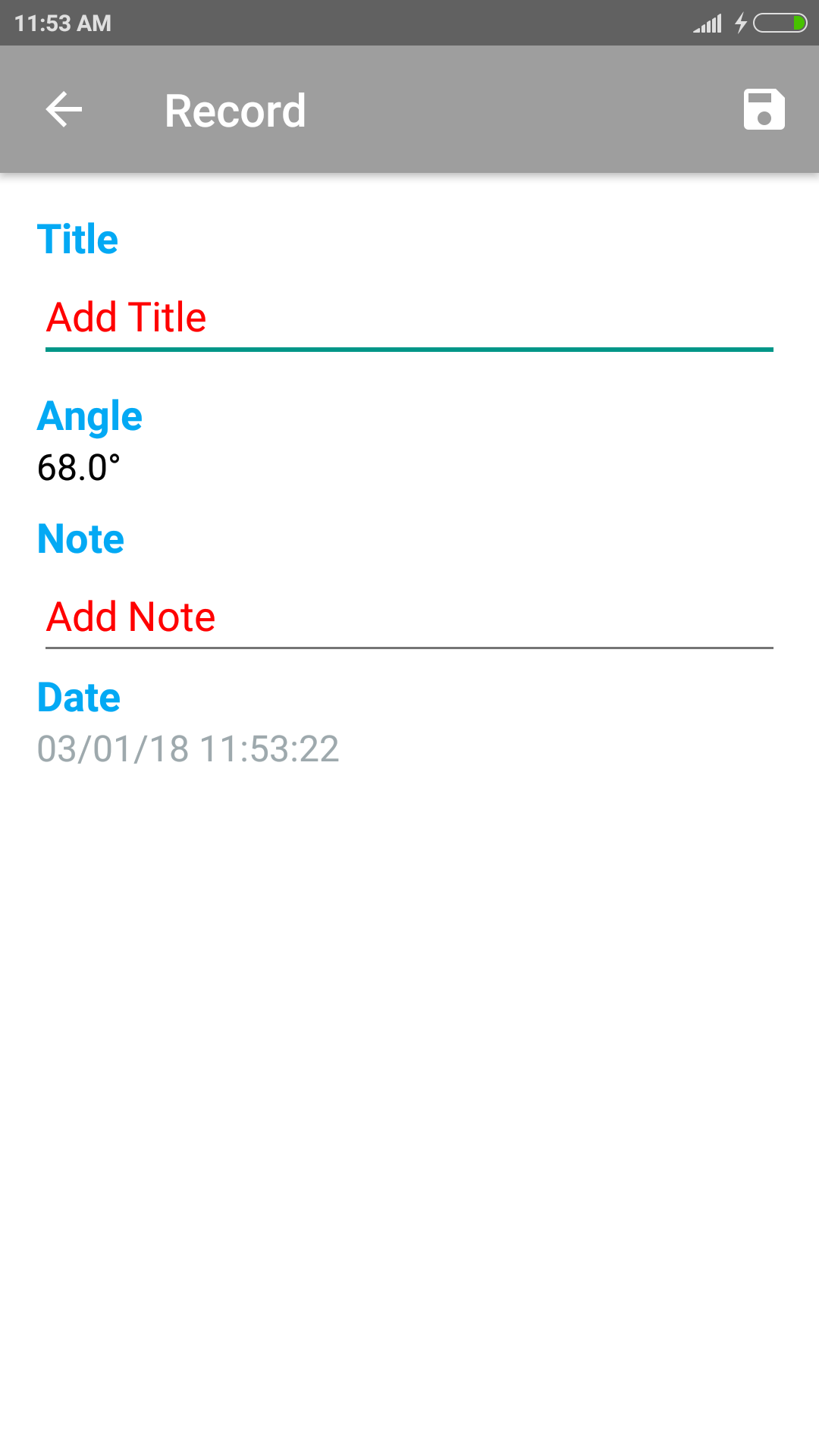
Task: Tap the cellular signal strength bars
Action: pos(706,24)
